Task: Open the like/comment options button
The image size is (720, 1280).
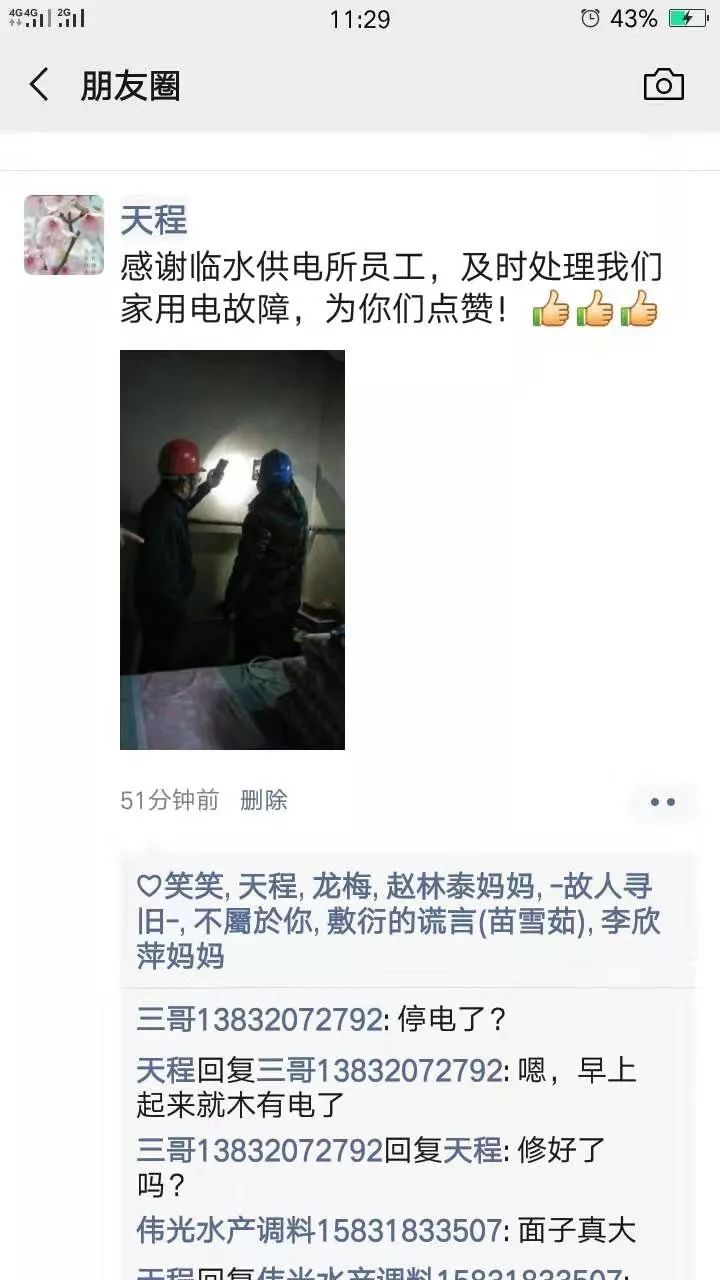Action: click(662, 802)
